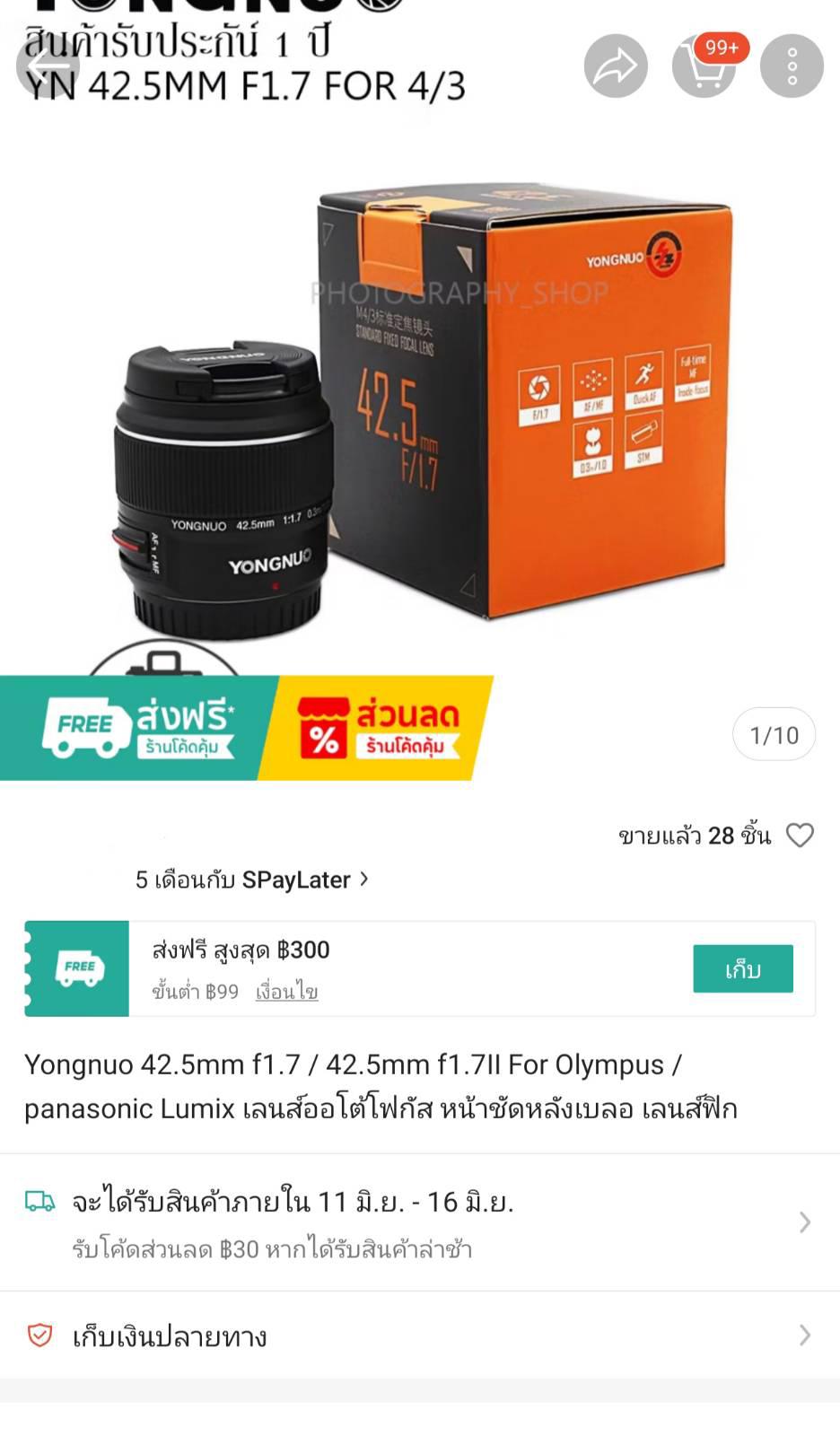Screen dimensions: 840x1436
Task: Open the three-dot overflow menu
Action: pos(792,66)
